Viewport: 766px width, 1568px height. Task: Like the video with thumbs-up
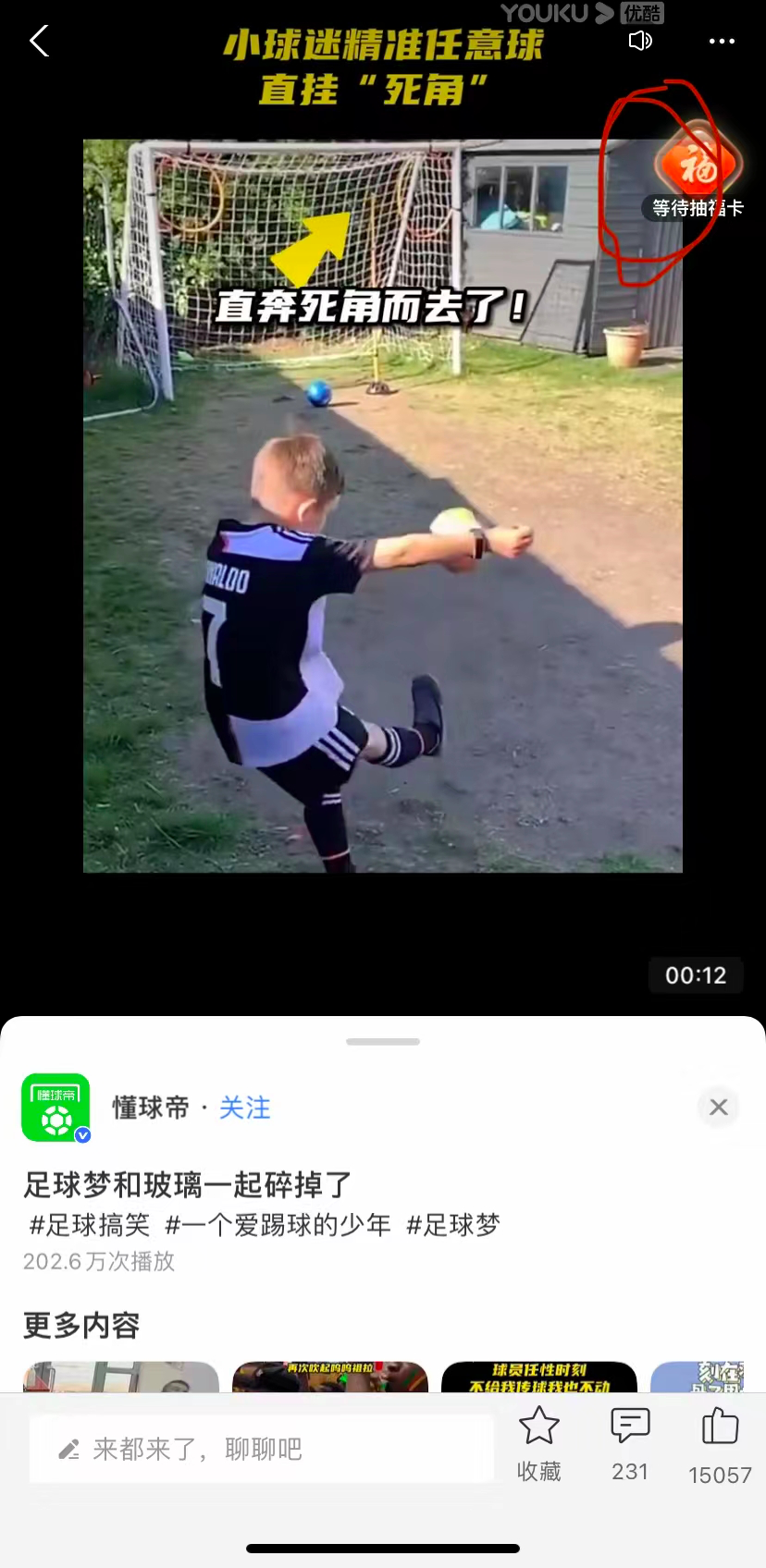(720, 1444)
